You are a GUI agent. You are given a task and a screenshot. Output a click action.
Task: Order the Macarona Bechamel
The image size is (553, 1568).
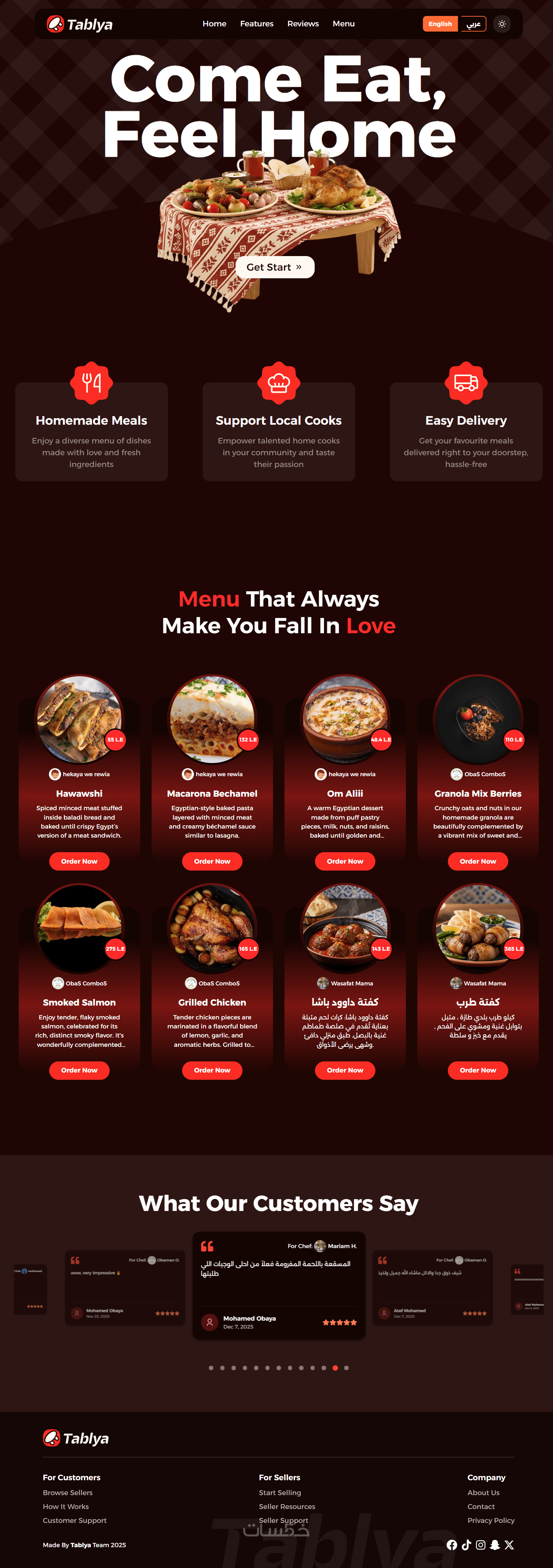212,861
